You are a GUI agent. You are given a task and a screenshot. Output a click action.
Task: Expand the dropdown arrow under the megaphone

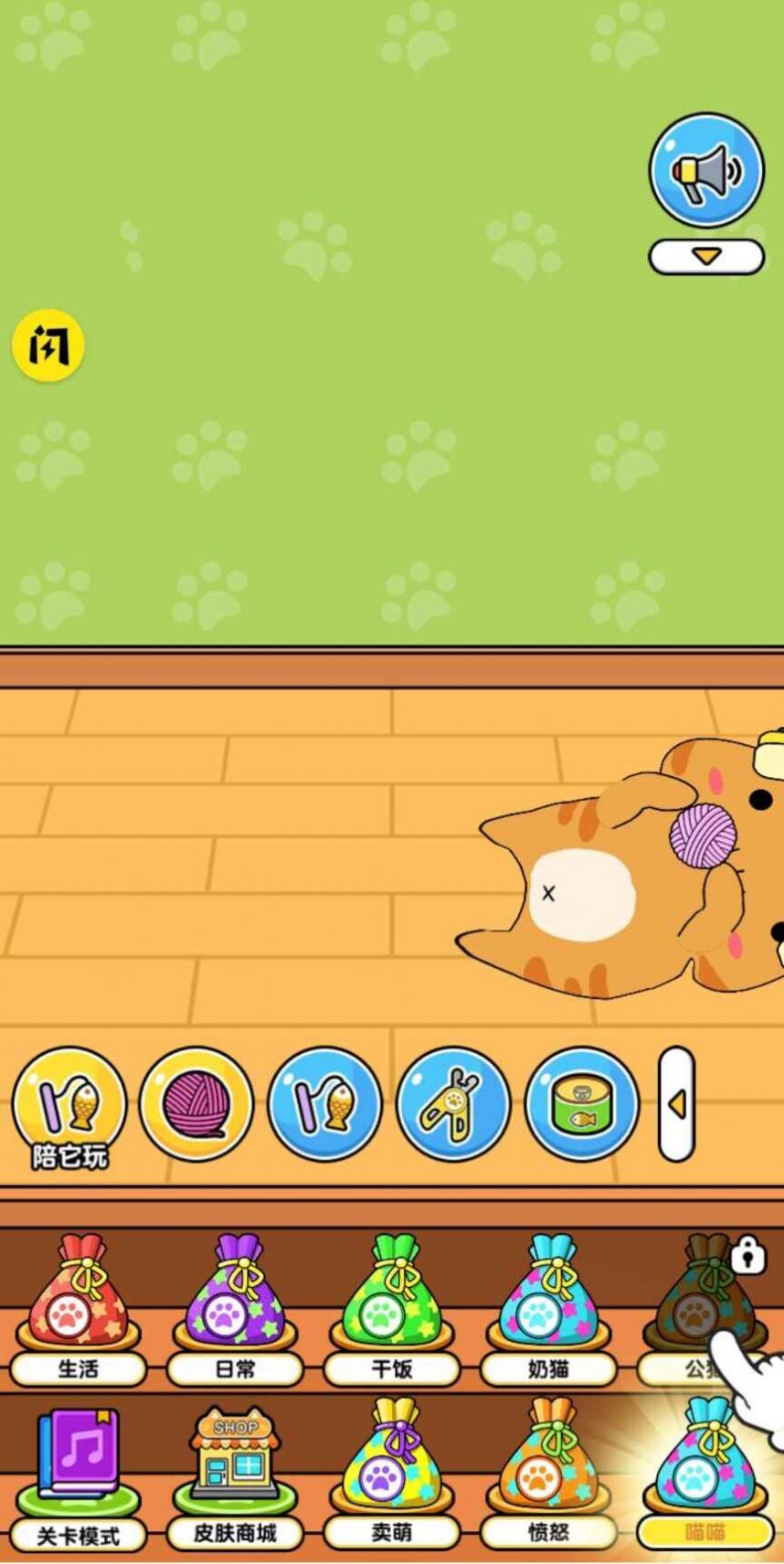(x=705, y=257)
